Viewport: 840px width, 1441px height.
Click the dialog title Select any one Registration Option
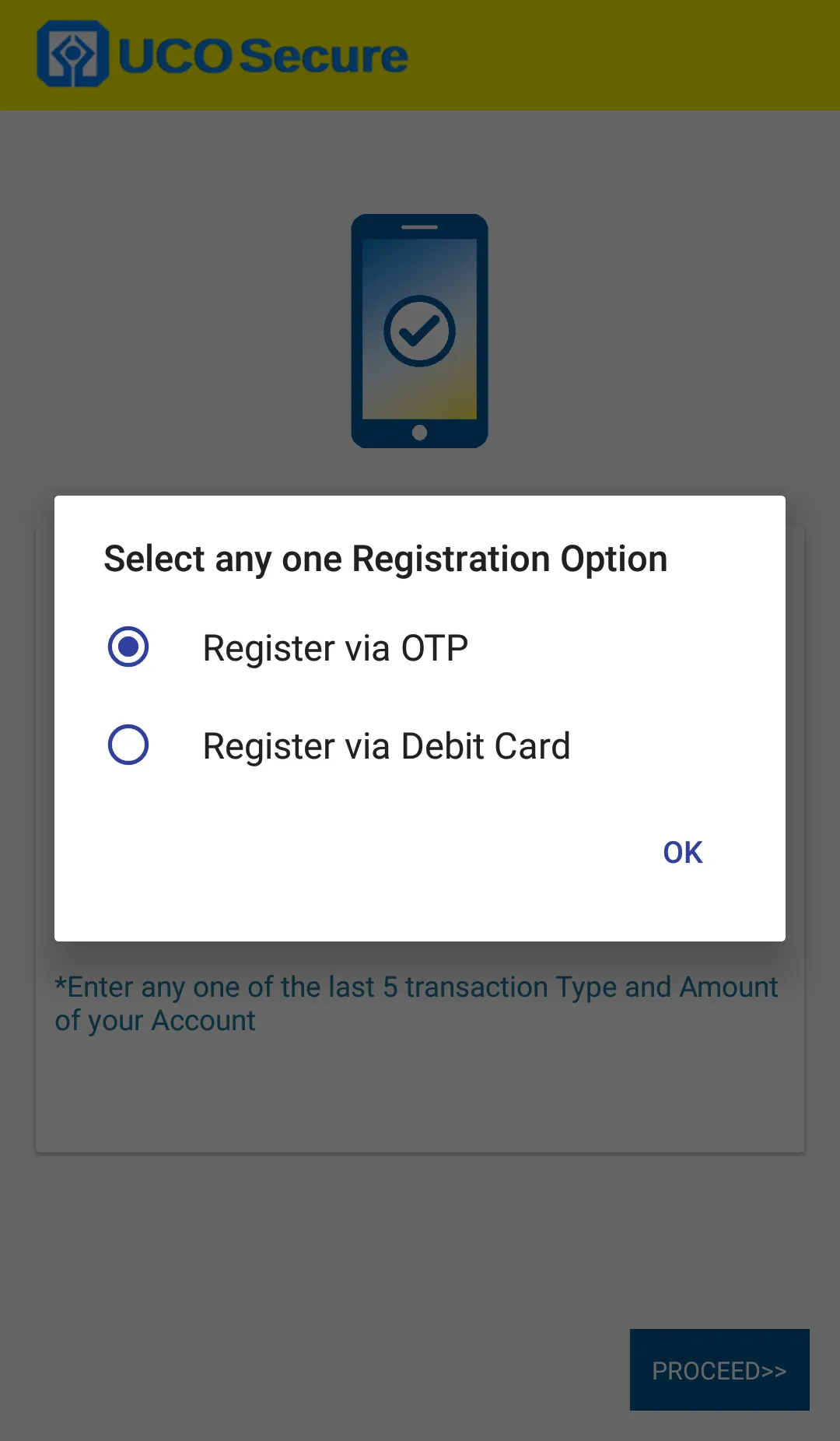point(385,558)
